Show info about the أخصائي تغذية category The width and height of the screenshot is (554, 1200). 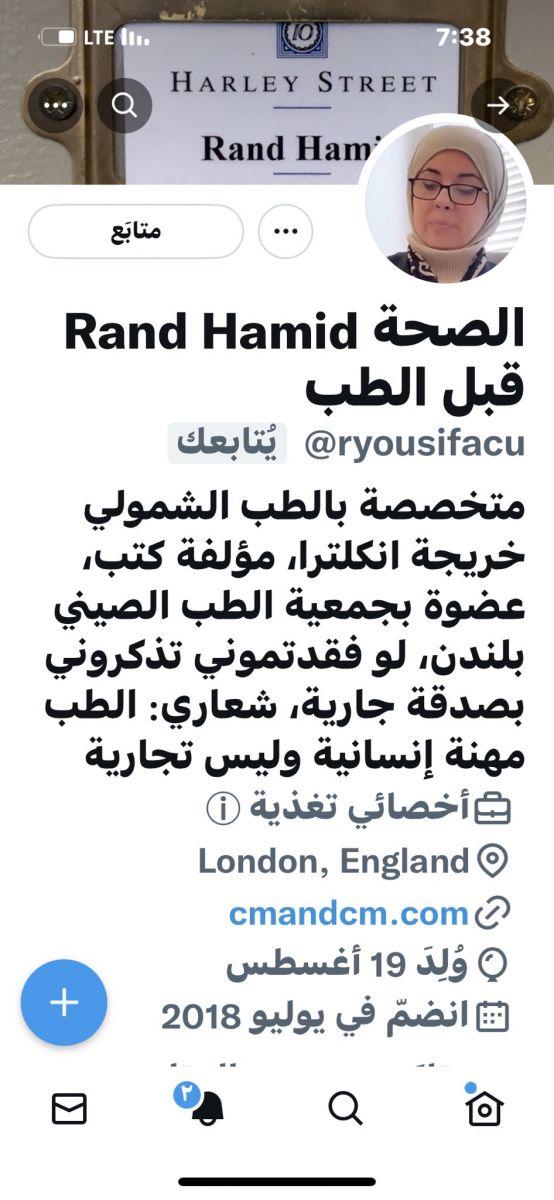[224, 810]
